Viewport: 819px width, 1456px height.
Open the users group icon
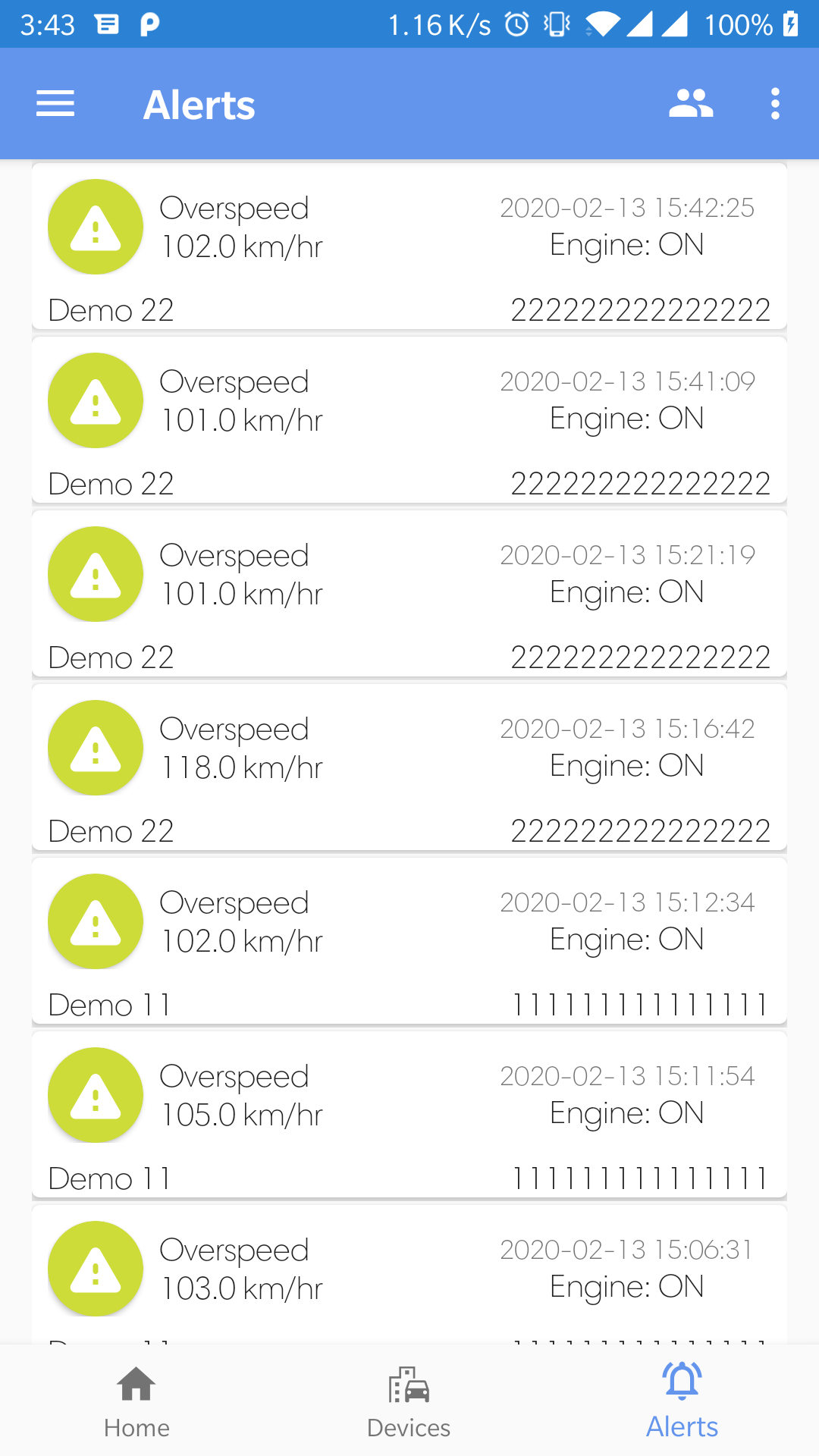coord(691,104)
